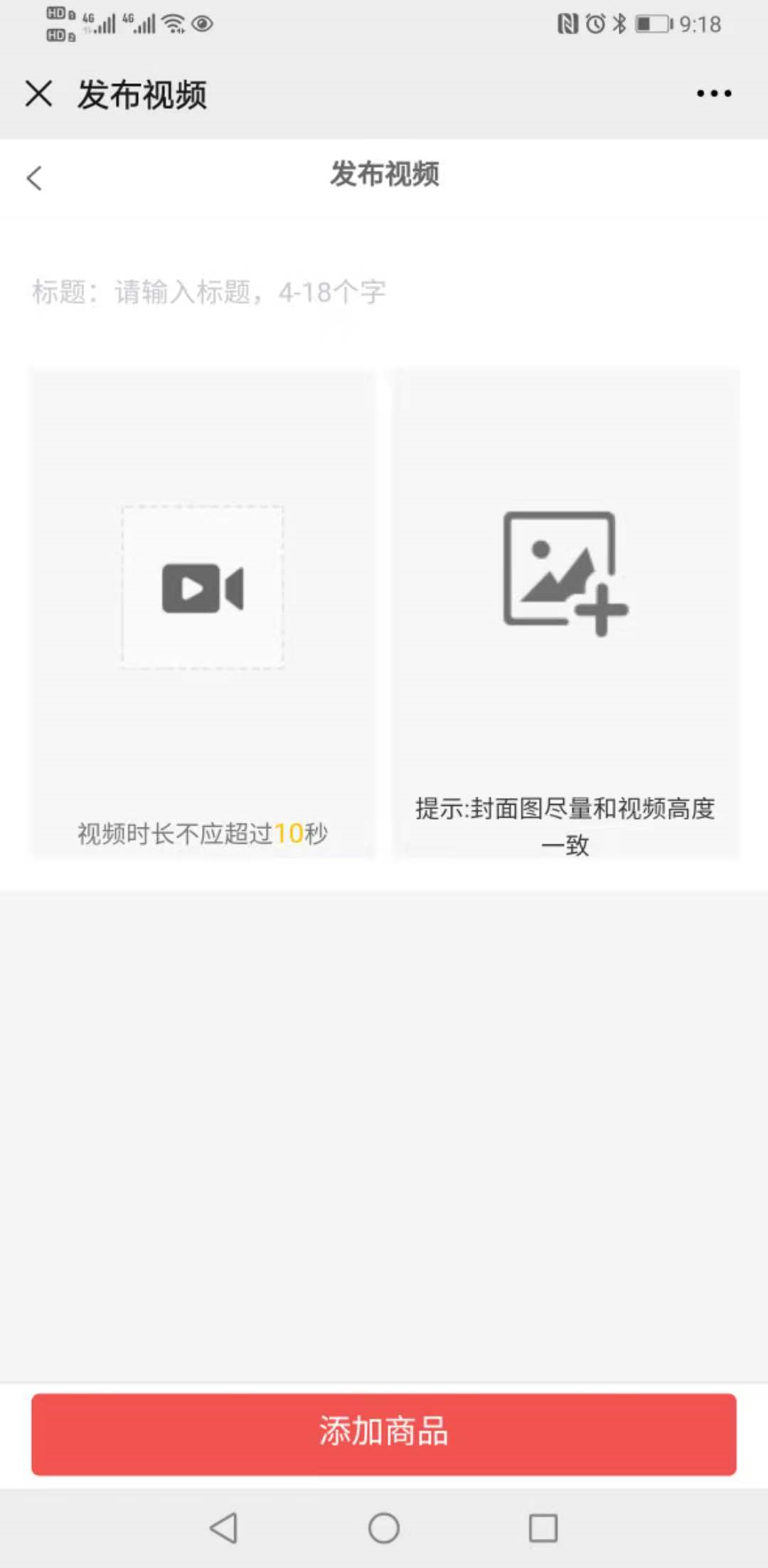Go back using the in-page left arrow

[34, 178]
